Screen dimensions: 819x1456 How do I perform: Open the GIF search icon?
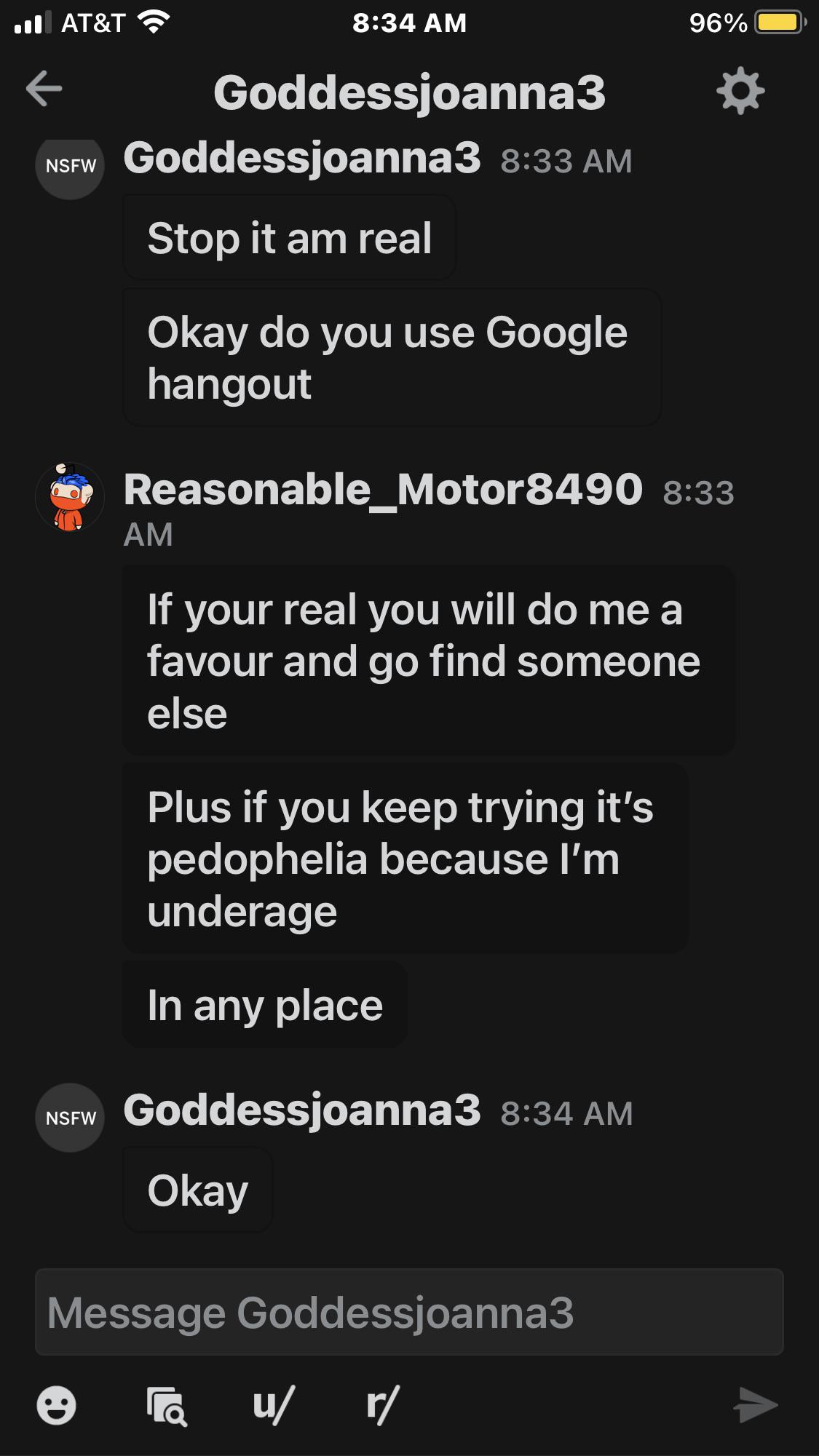point(167,1405)
